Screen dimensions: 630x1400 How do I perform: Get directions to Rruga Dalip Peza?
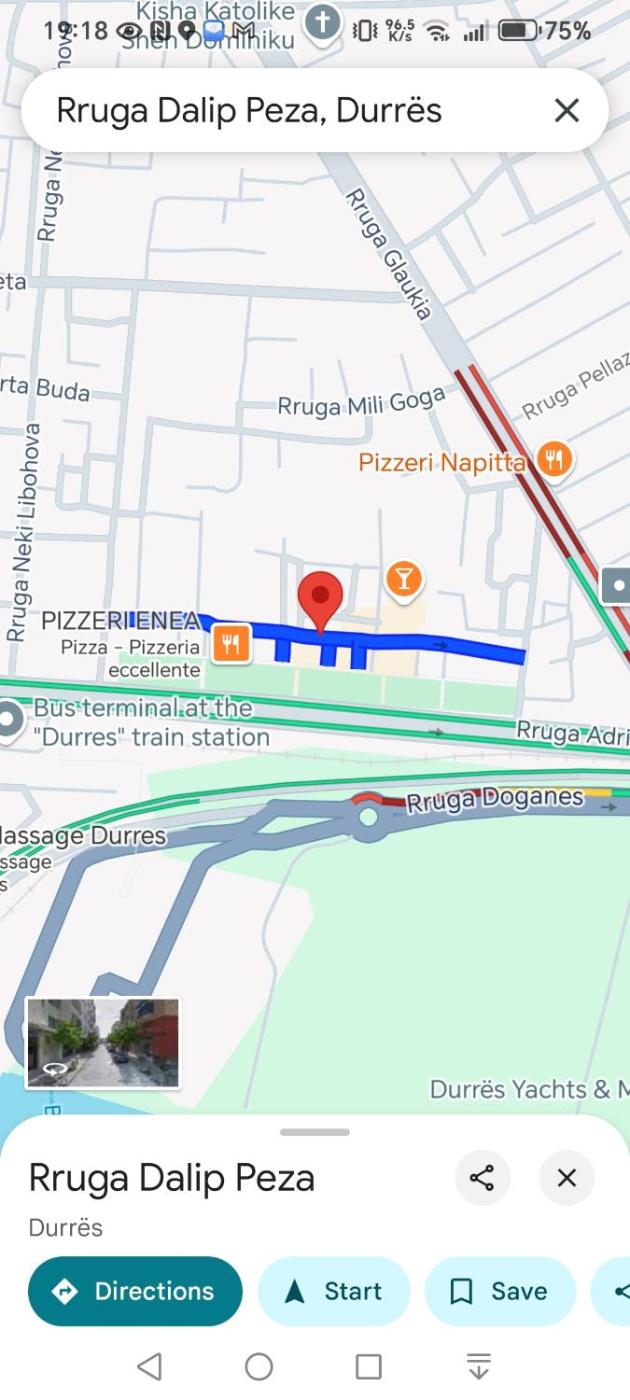coord(135,1291)
